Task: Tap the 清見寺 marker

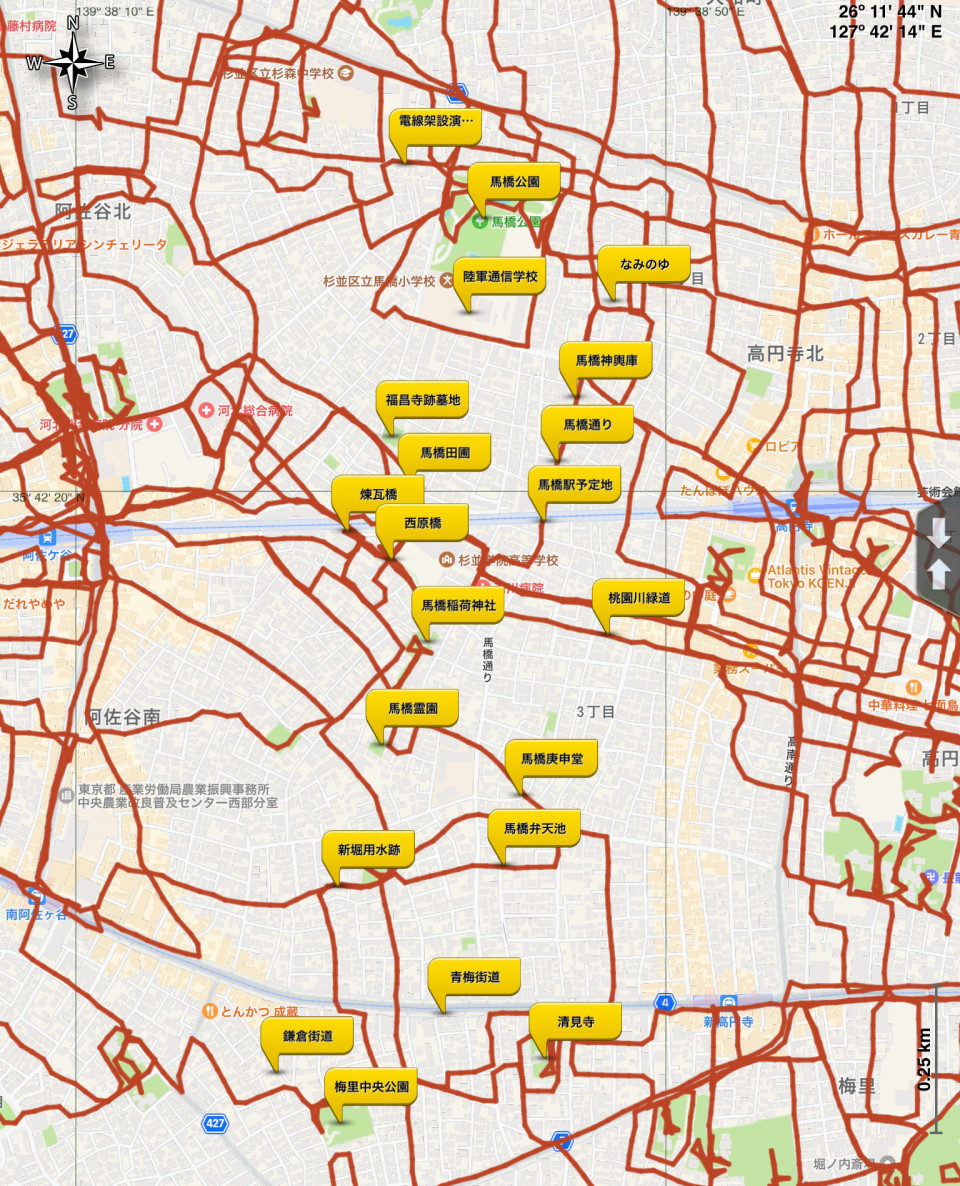Action: pyautogui.click(x=575, y=1022)
